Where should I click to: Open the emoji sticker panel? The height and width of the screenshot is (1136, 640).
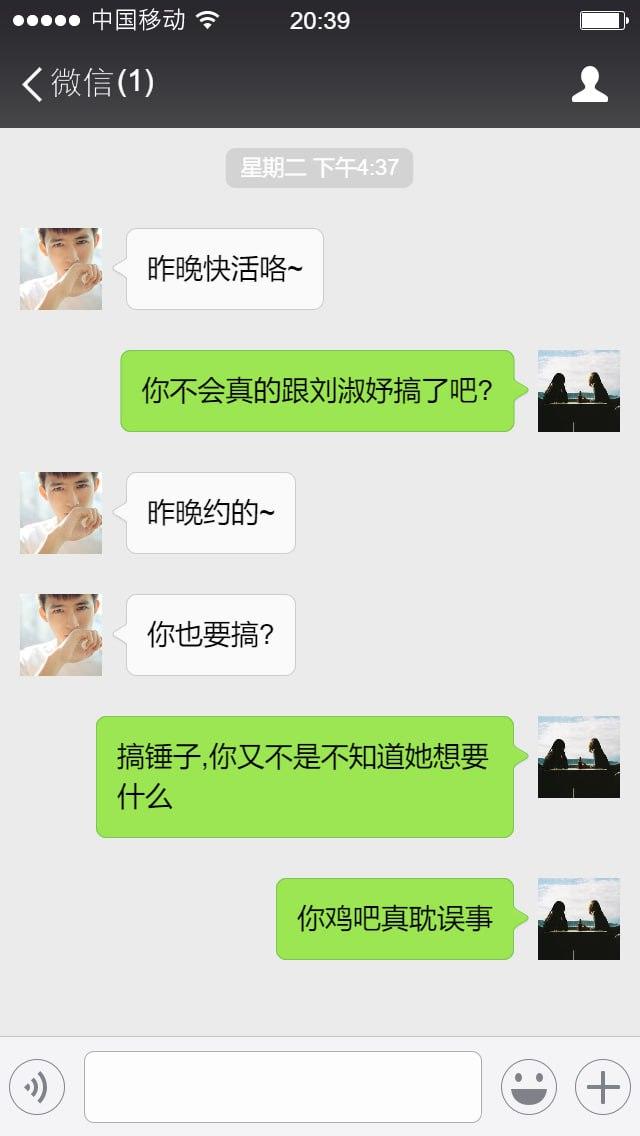click(529, 1087)
